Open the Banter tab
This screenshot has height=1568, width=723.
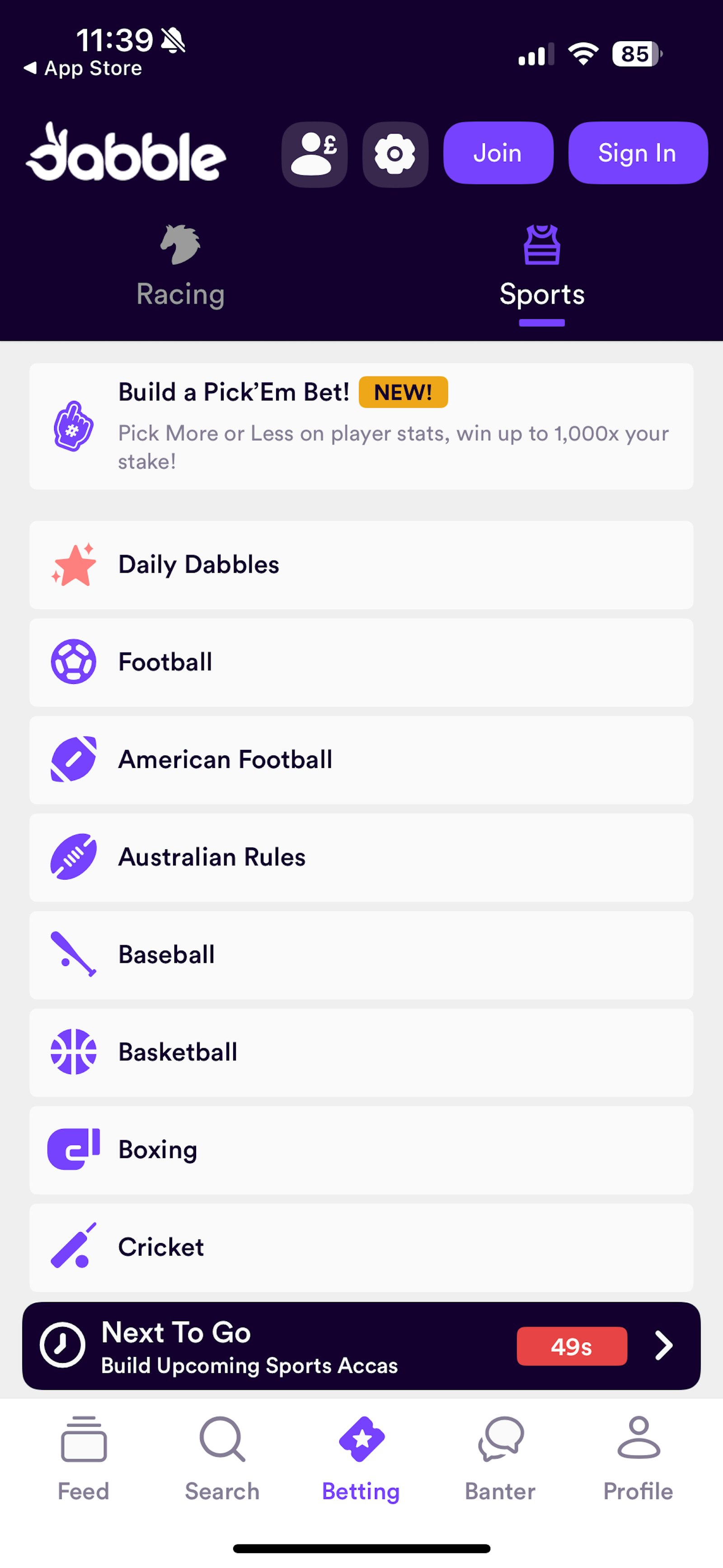500,1458
